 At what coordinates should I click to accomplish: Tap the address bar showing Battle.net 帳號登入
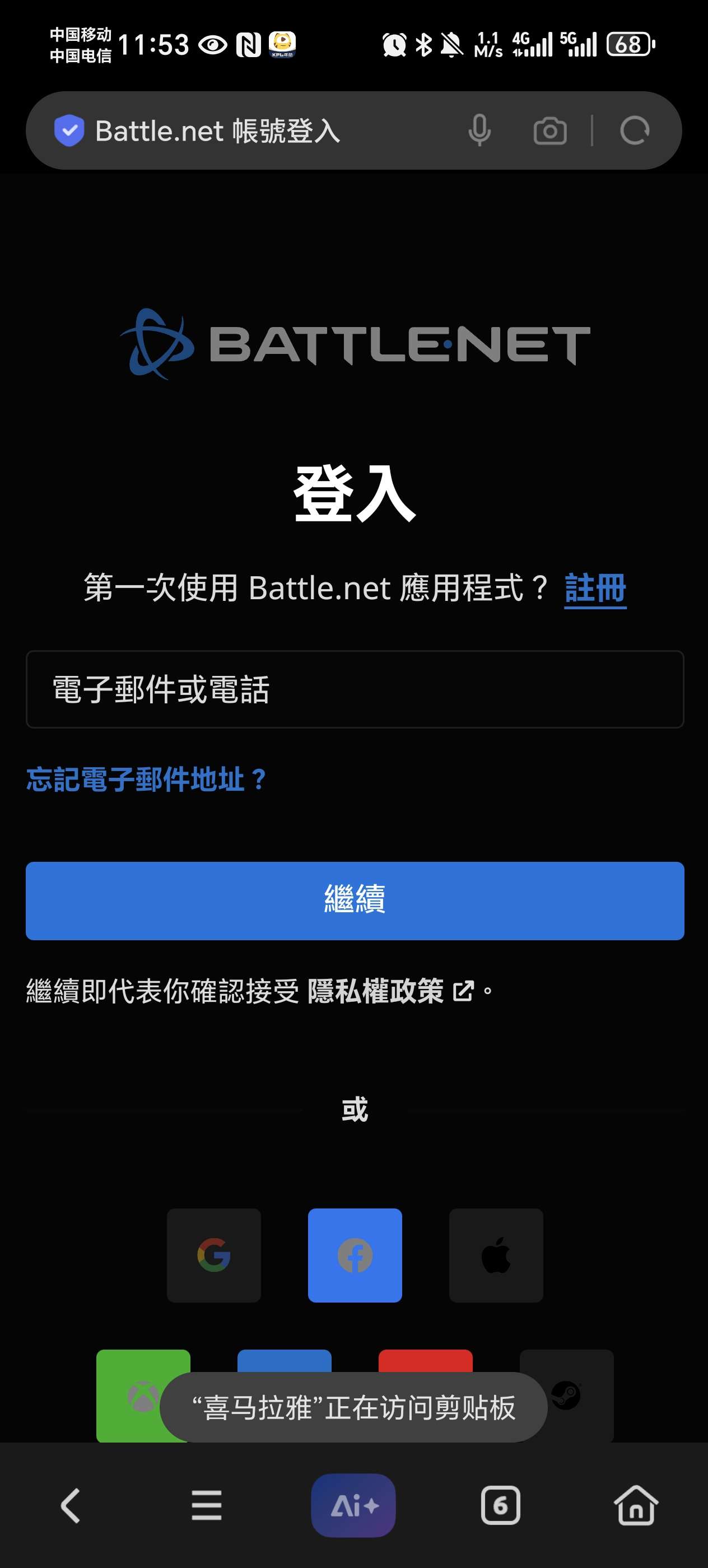pos(244,131)
